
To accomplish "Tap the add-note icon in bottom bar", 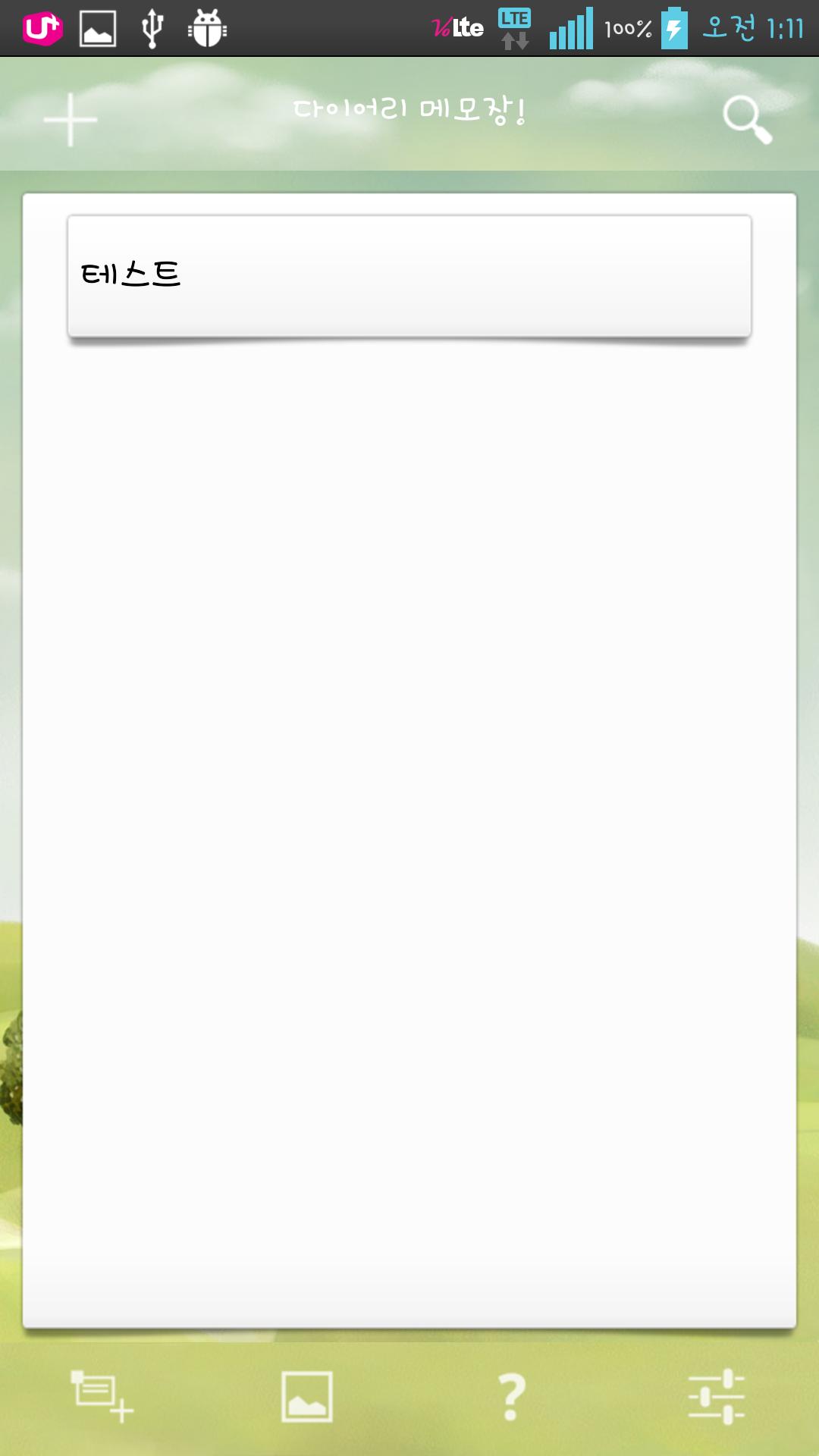I will coord(102,1396).
